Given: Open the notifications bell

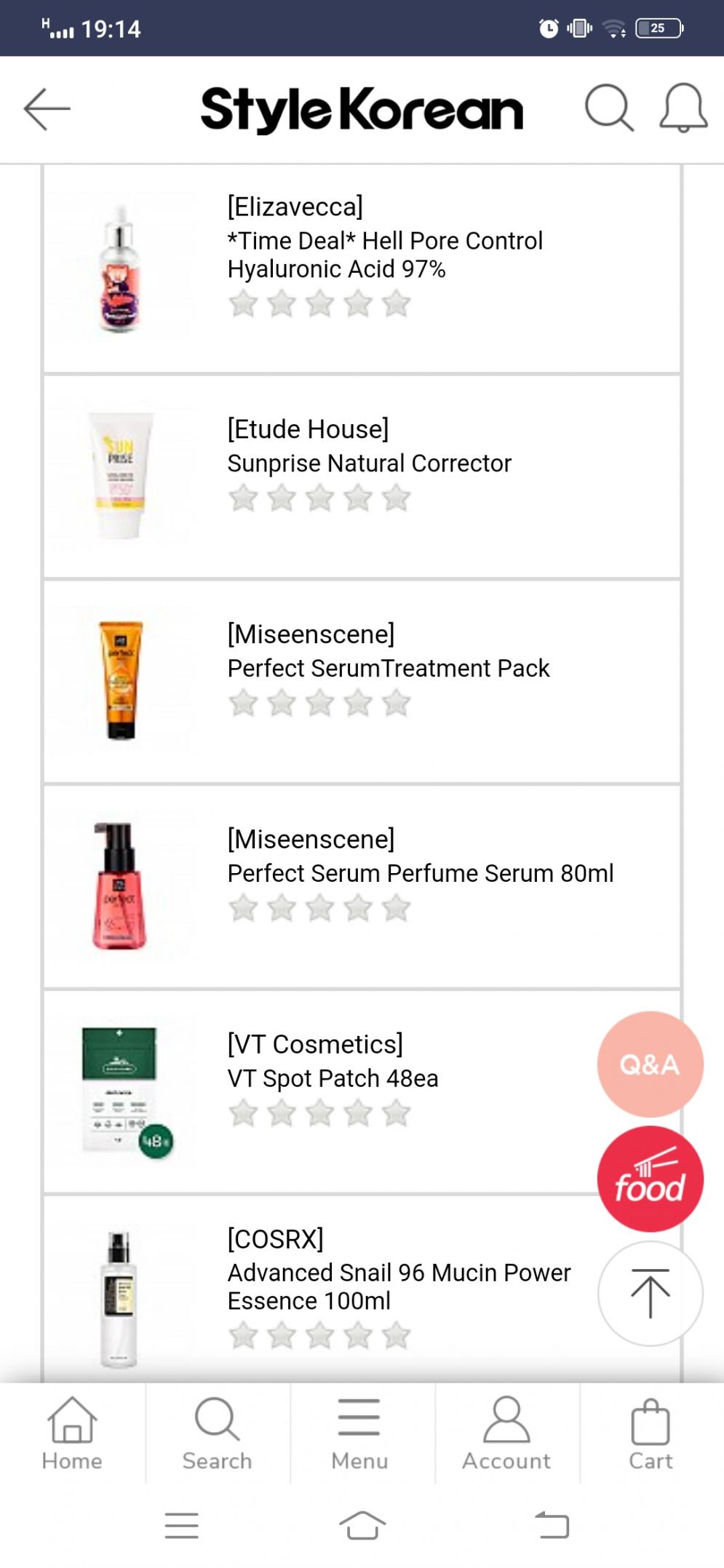Looking at the screenshot, I should [x=683, y=108].
